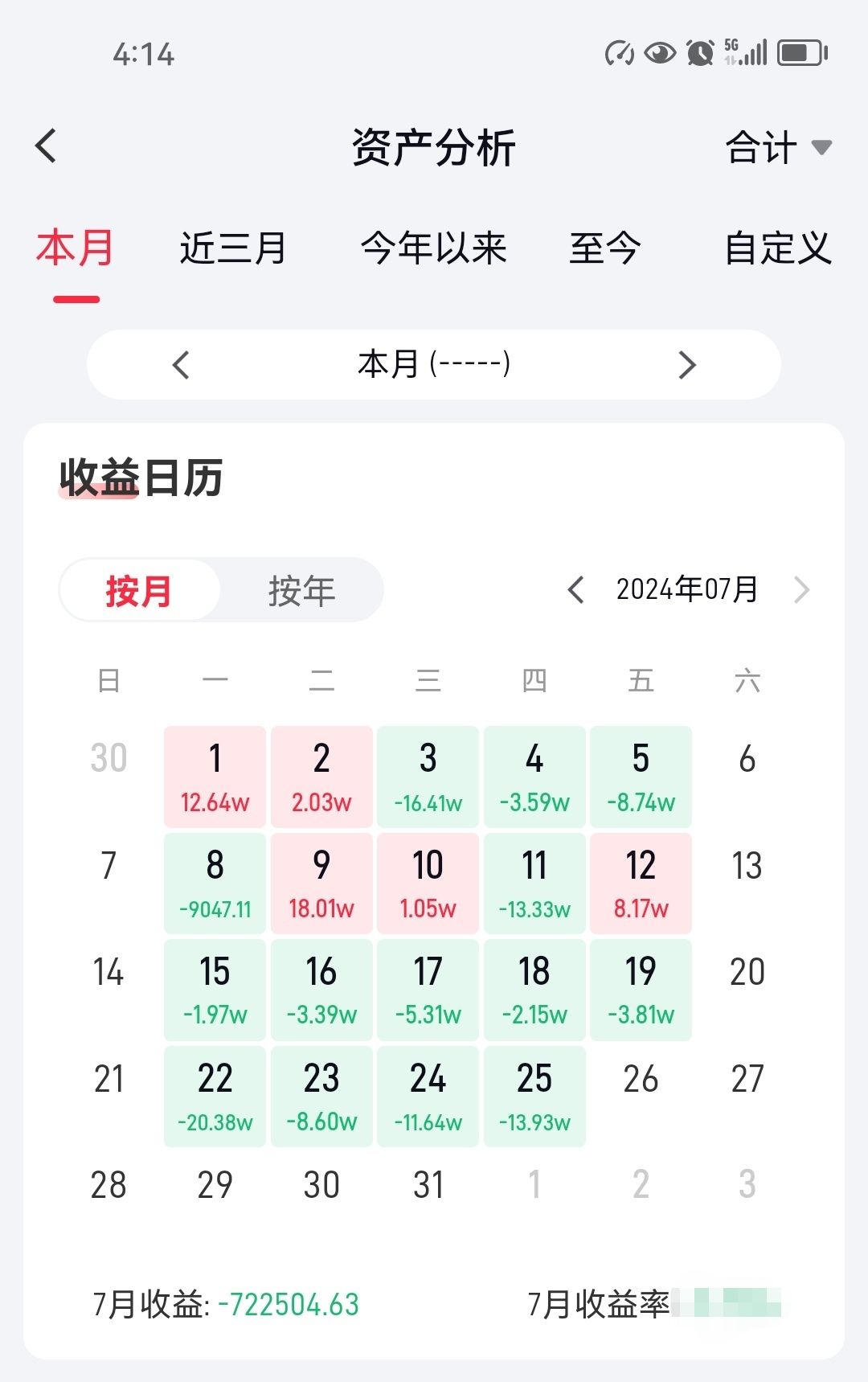
Task: Open July 3 with -16.41w loss
Action: (x=428, y=777)
